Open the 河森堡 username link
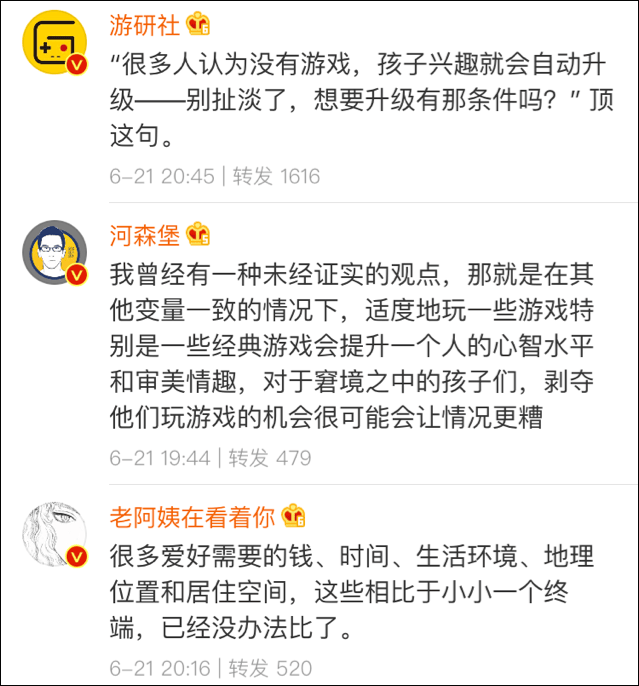The height and width of the screenshot is (686, 639). point(144,235)
